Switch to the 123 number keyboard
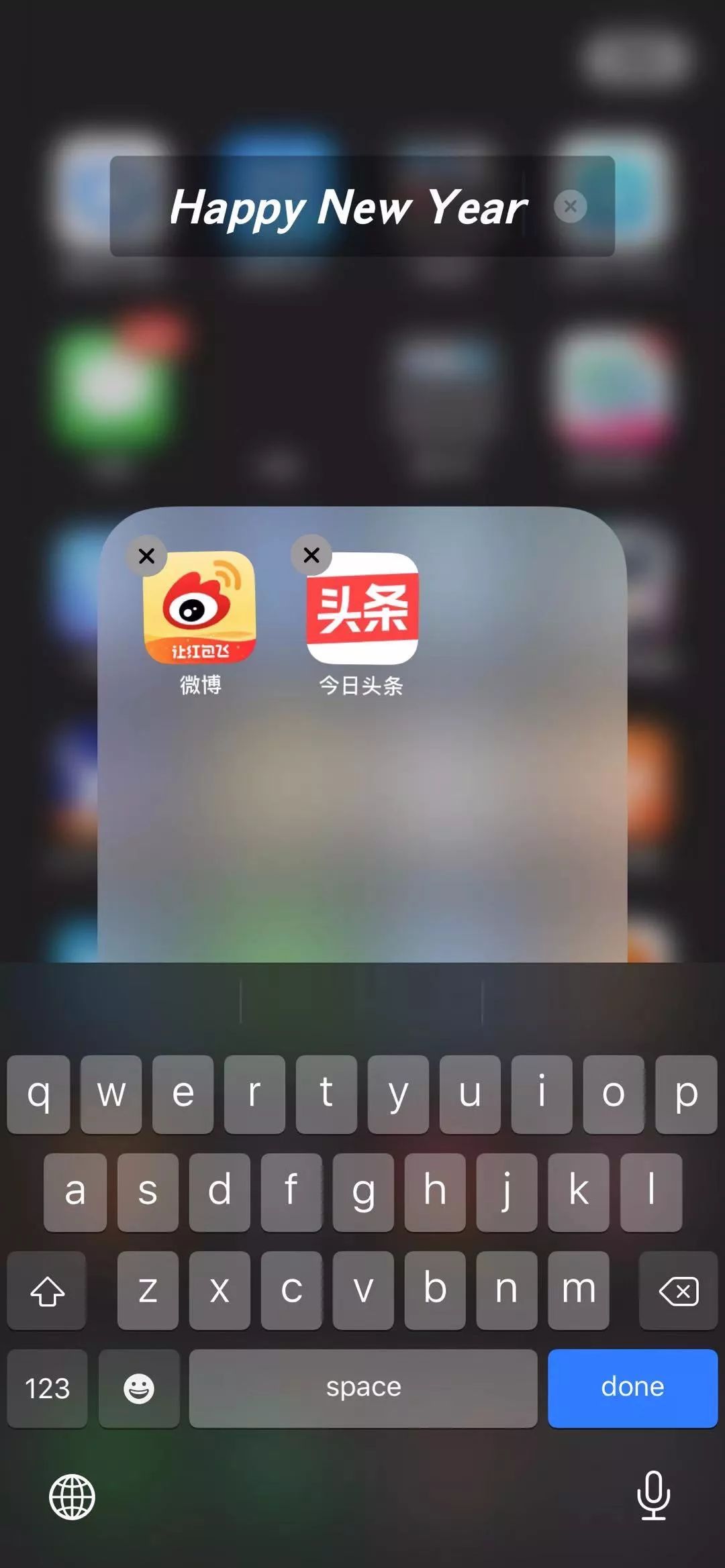The width and height of the screenshot is (725, 1568). [x=47, y=1388]
